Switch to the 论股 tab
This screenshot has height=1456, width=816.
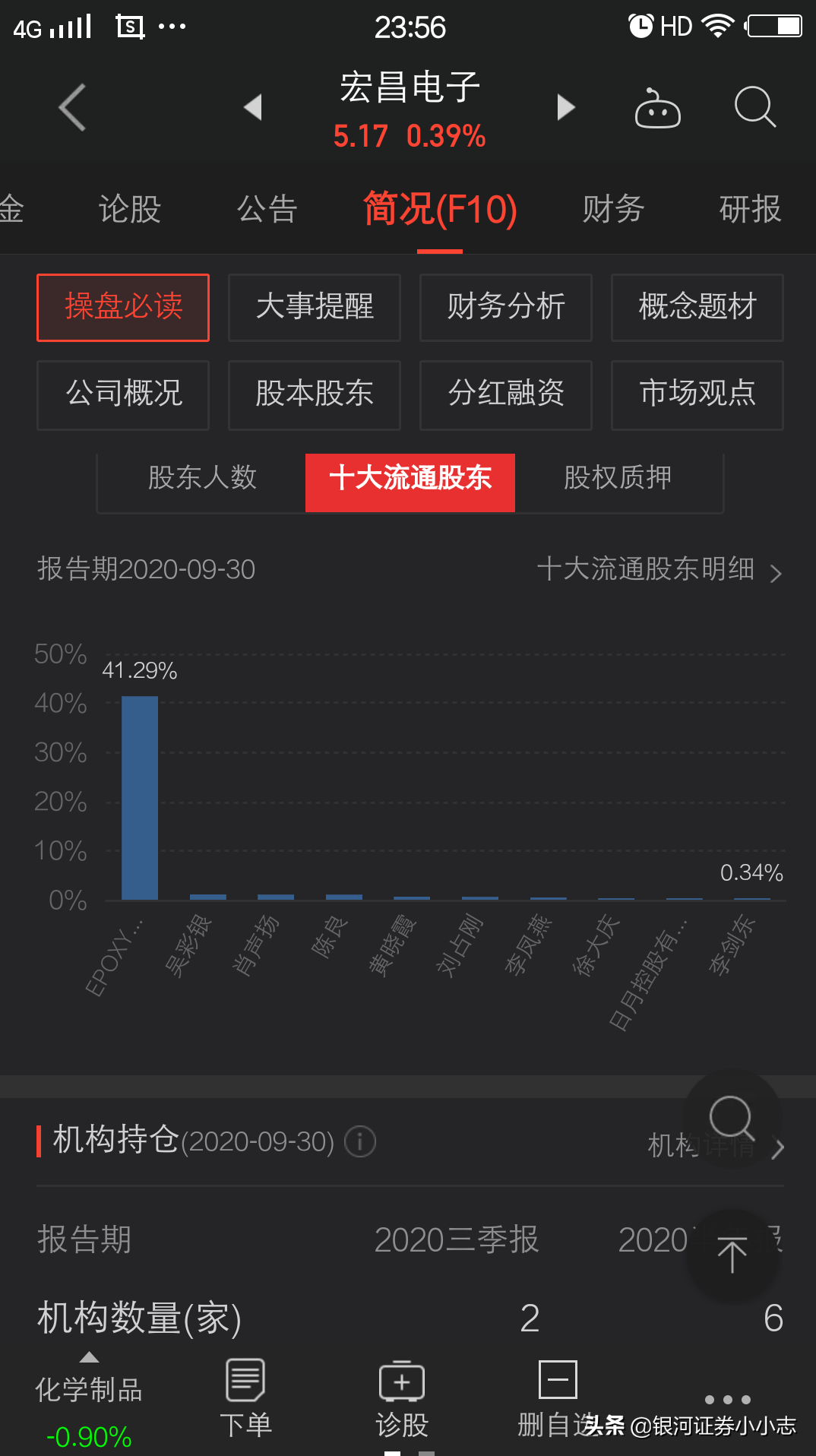coord(130,209)
